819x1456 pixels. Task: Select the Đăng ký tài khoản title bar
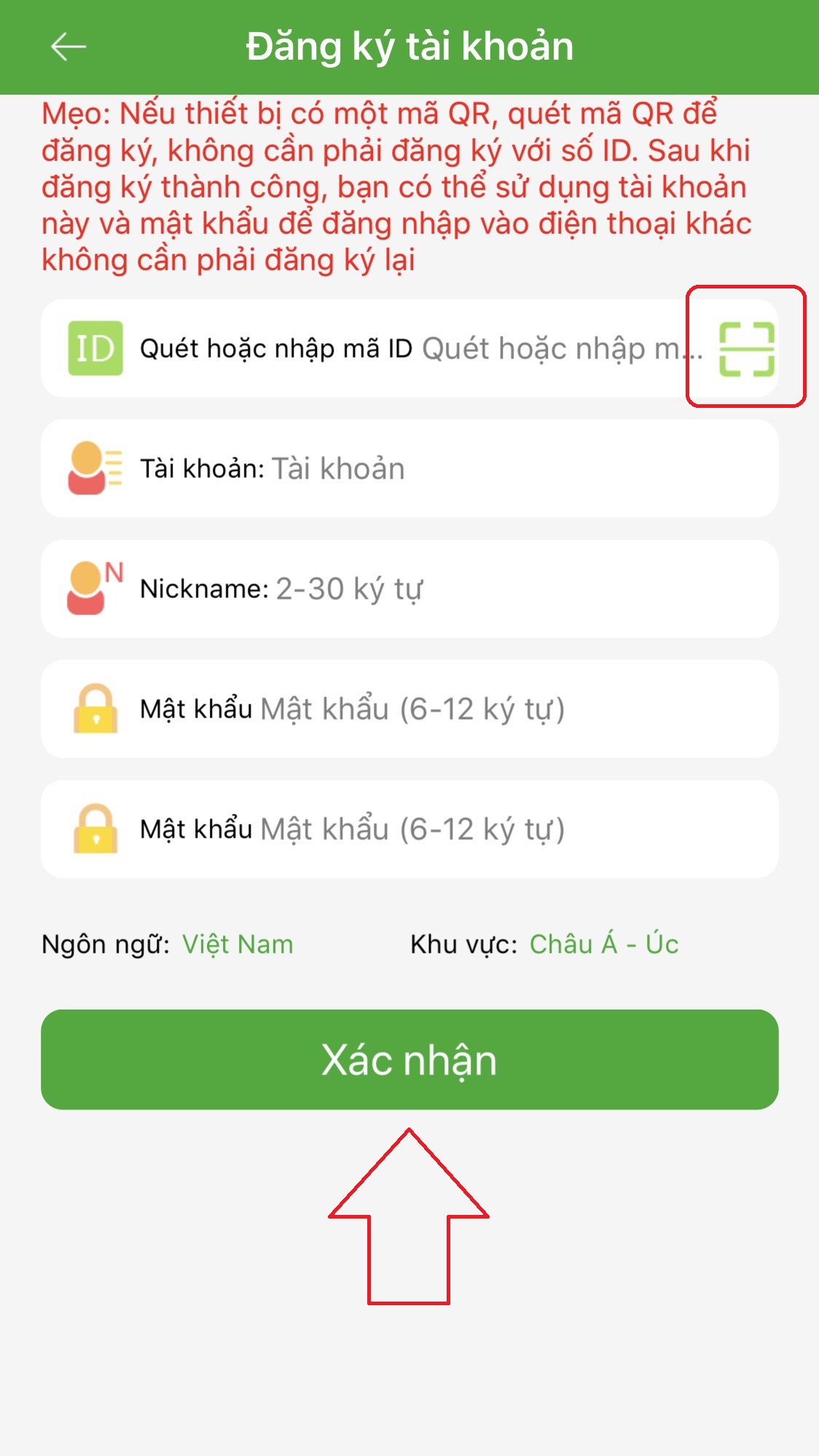[409, 47]
